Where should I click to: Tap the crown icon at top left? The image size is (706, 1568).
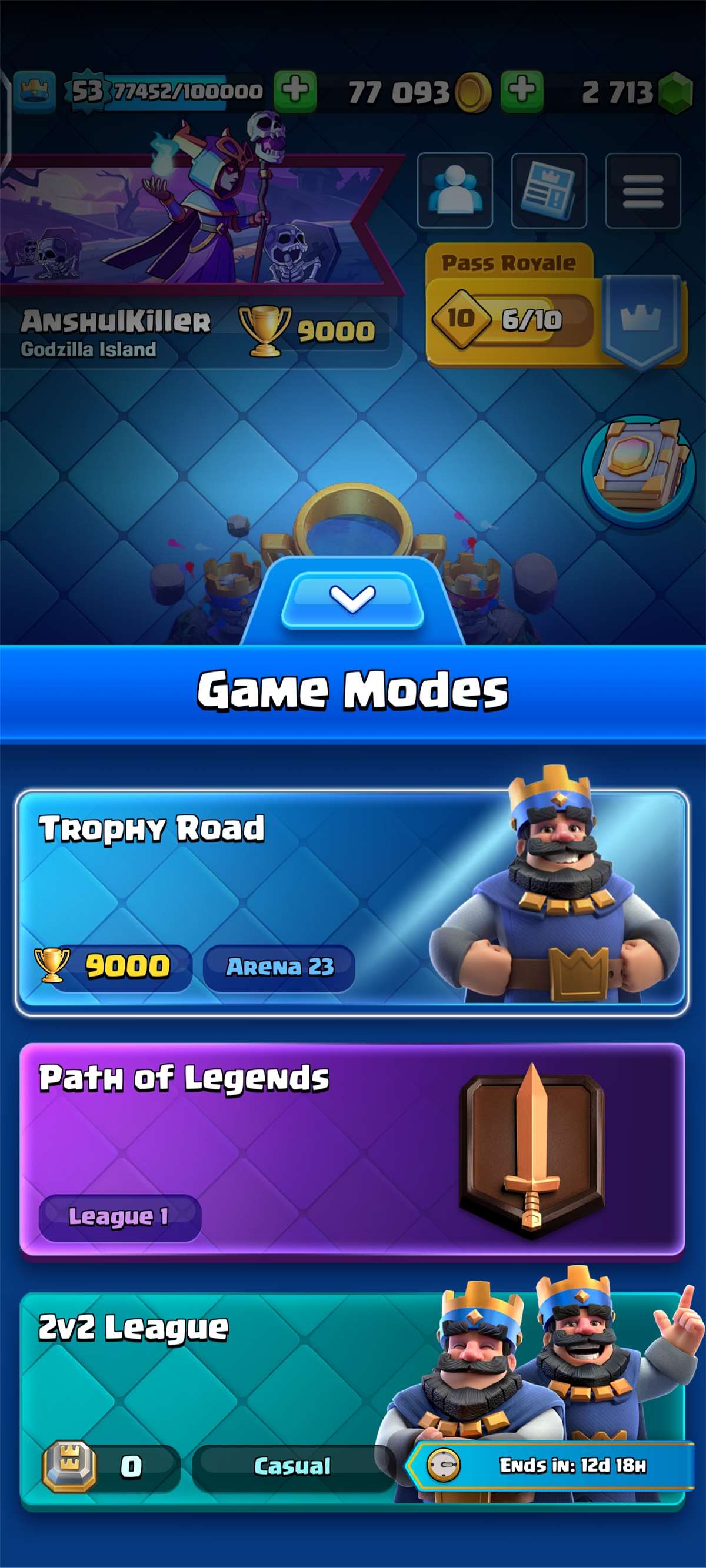coord(34,91)
